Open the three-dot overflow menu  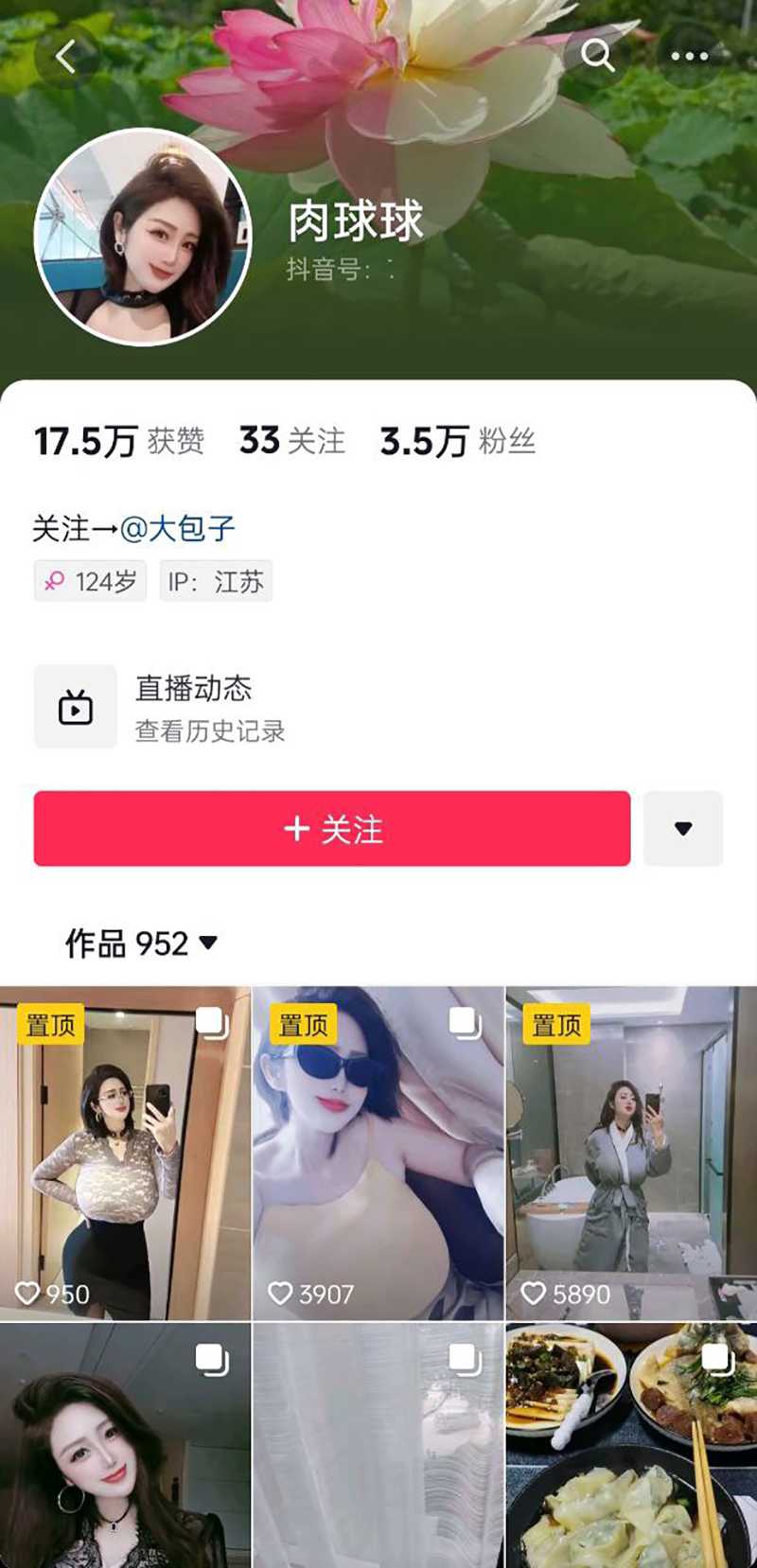pos(689,56)
